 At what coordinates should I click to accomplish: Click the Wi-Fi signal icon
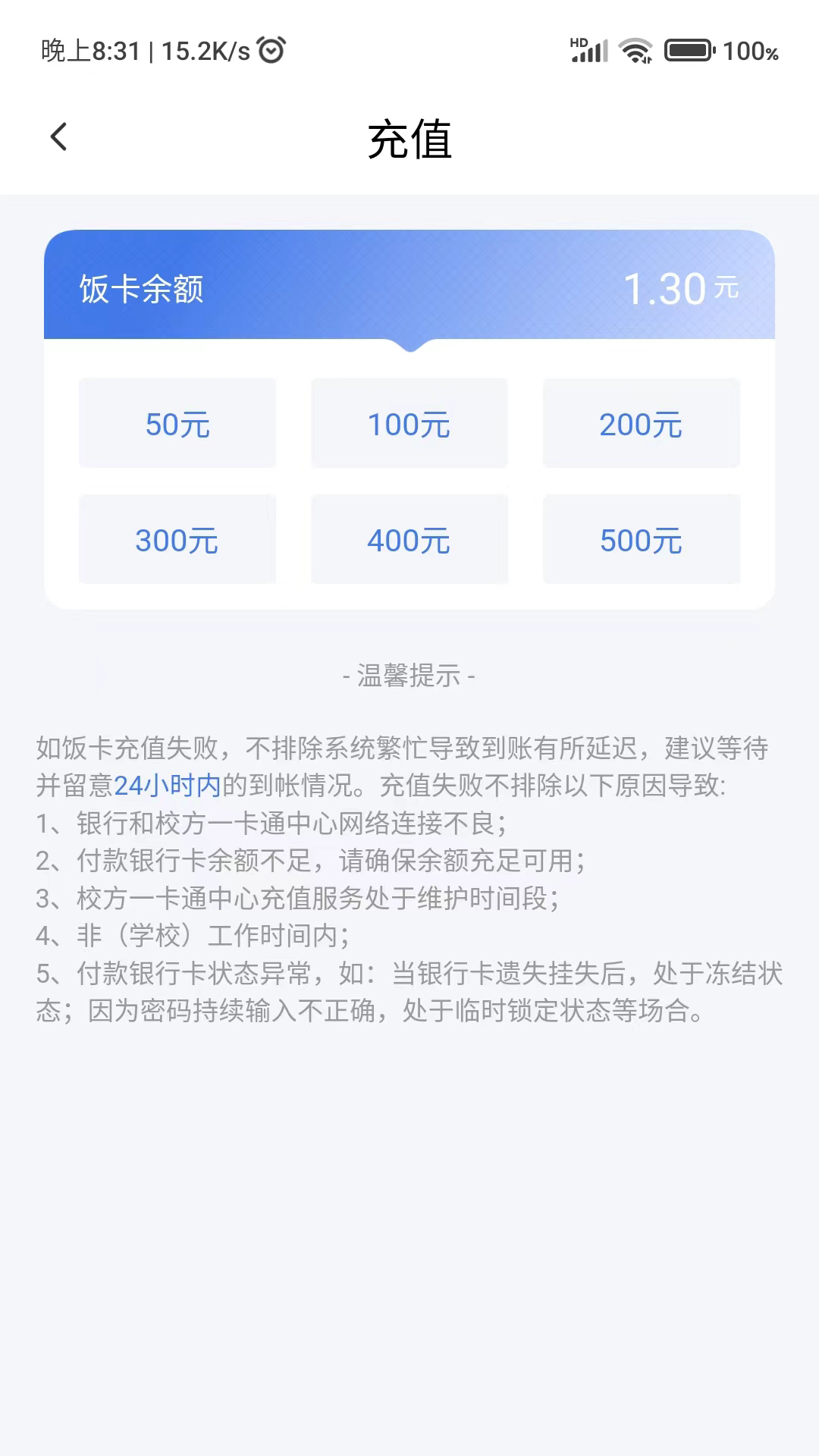pyautogui.click(x=635, y=50)
